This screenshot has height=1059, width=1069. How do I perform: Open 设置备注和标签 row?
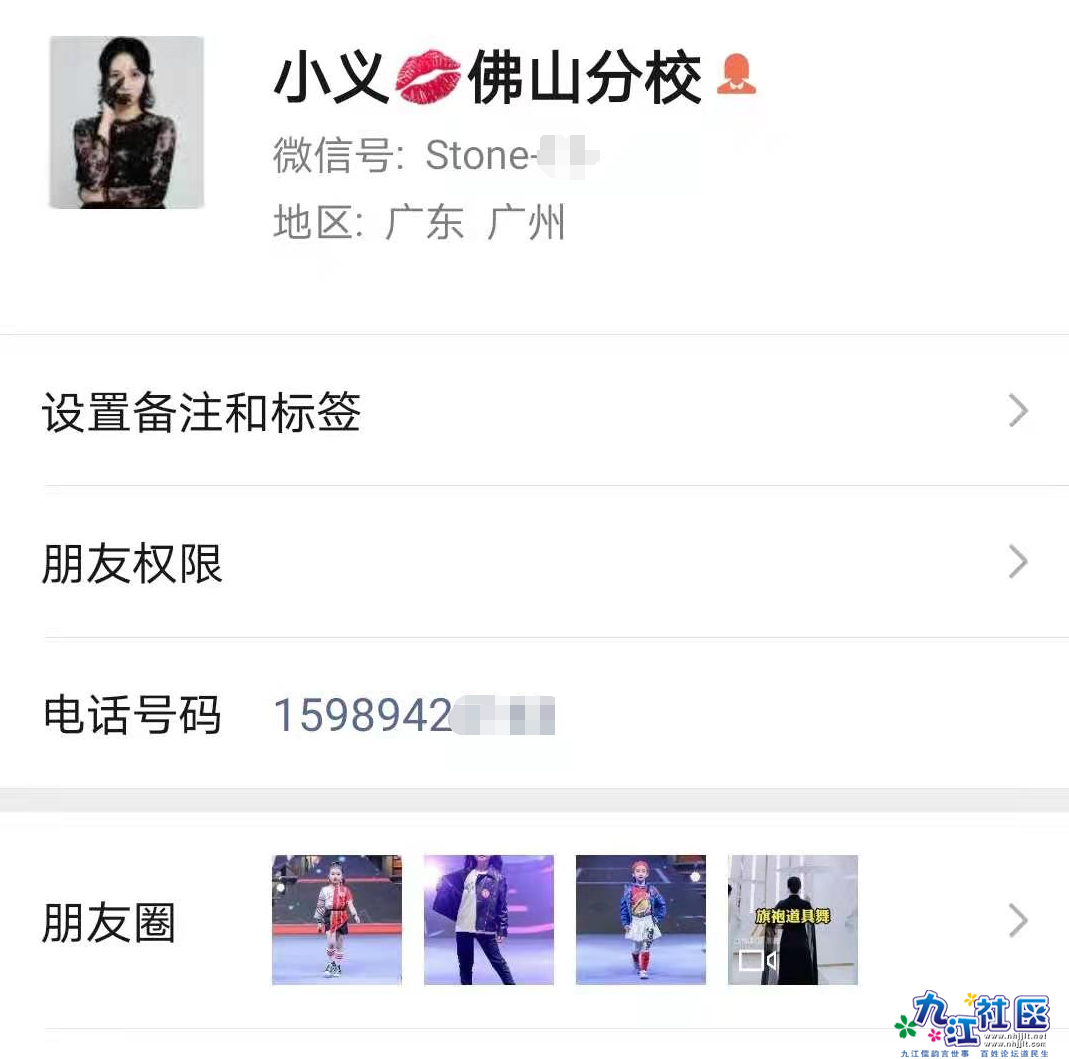coord(534,411)
